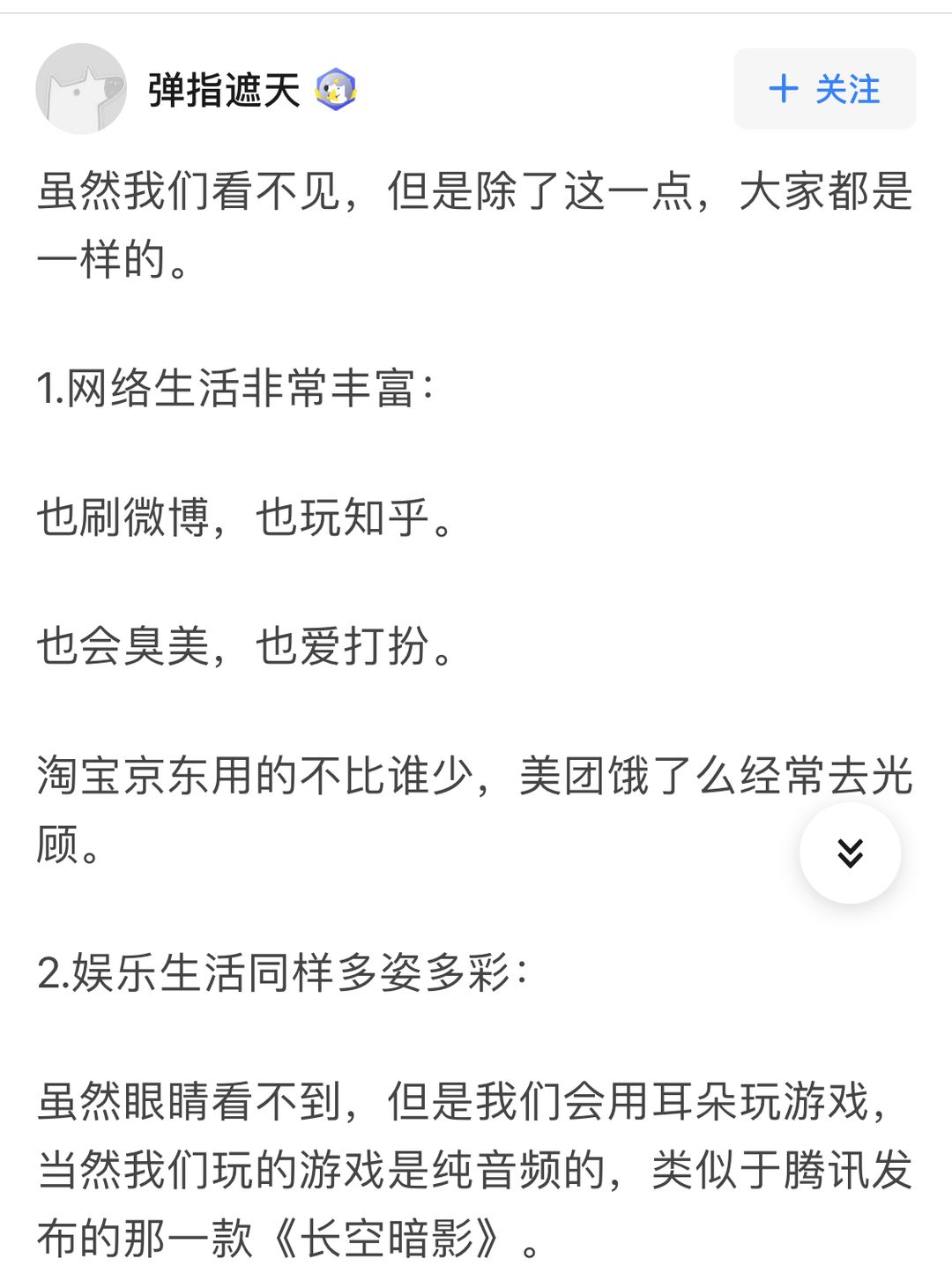Viewport: 952px width, 1288px height.
Task: Open the 弹指遮天 profile avatar
Action: coord(84,88)
